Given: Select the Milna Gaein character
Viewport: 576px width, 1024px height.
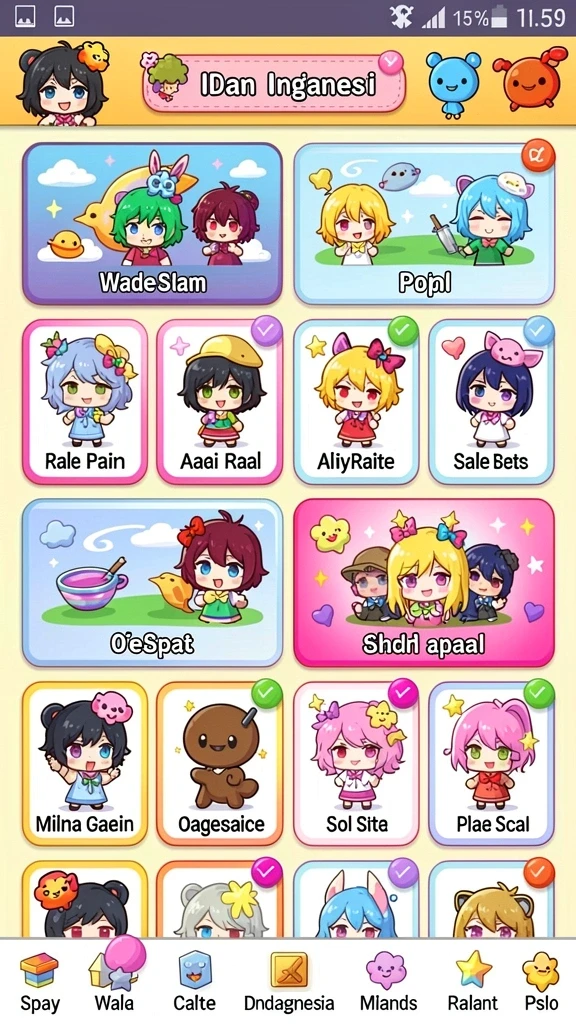Looking at the screenshot, I should tap(85, 764).
